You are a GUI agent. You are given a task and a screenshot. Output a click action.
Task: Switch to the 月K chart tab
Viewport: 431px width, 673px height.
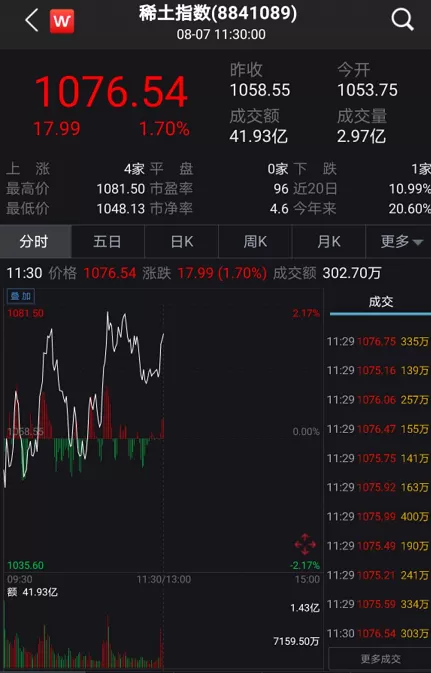[x=329, y=242]
